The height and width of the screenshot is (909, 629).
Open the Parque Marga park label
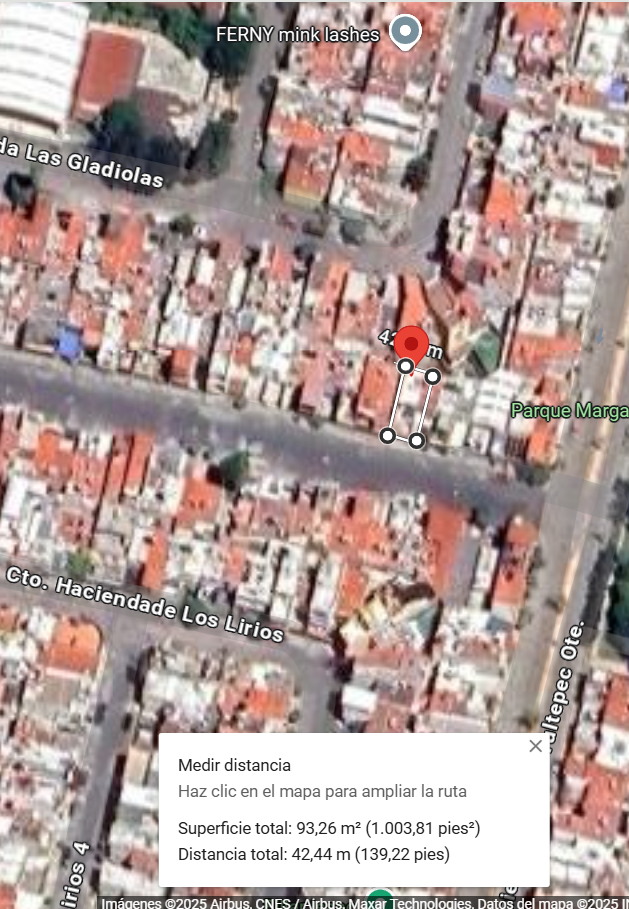[x=570, y=411]
